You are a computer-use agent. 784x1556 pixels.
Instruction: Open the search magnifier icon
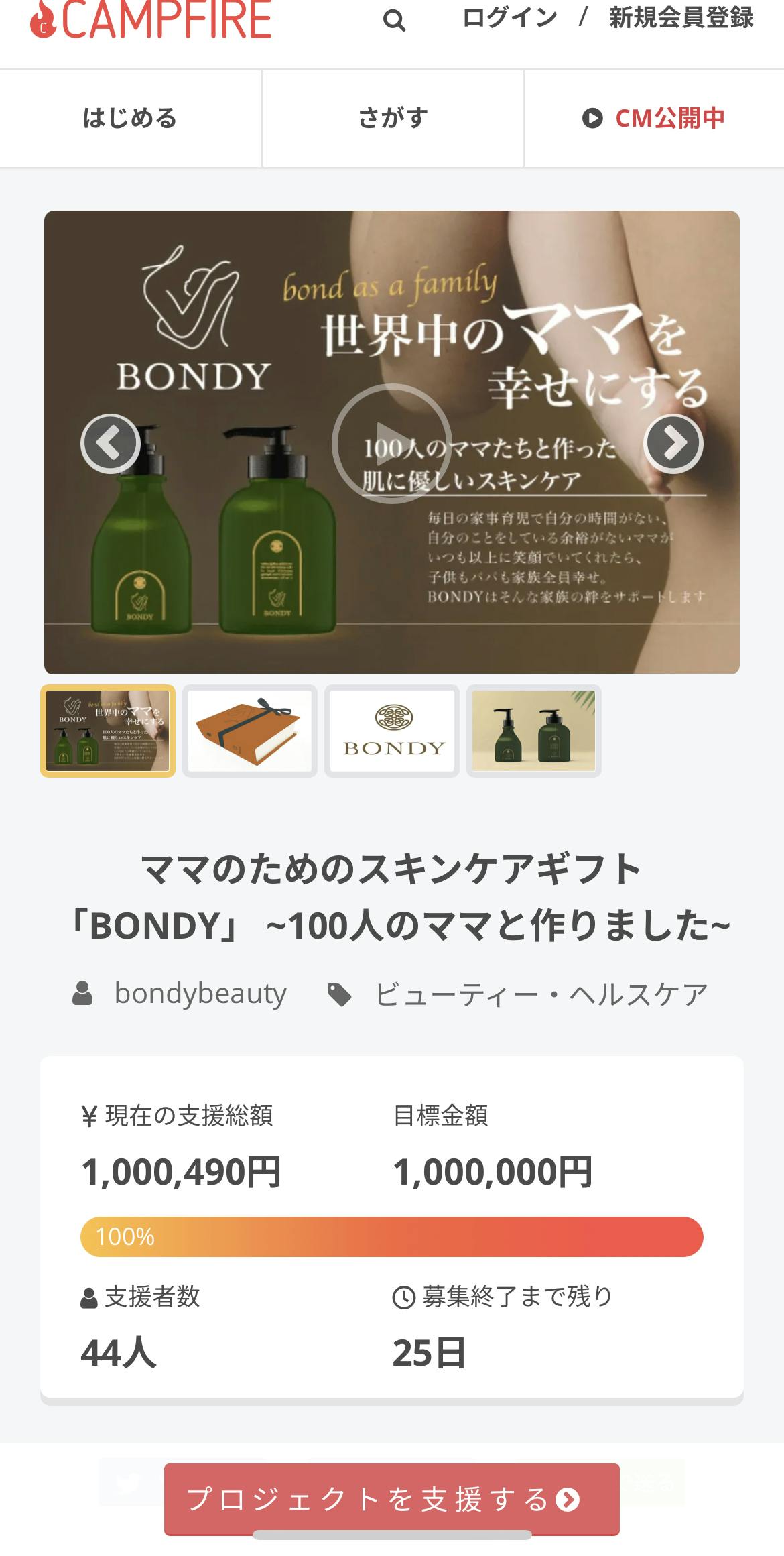coord(394,21)
